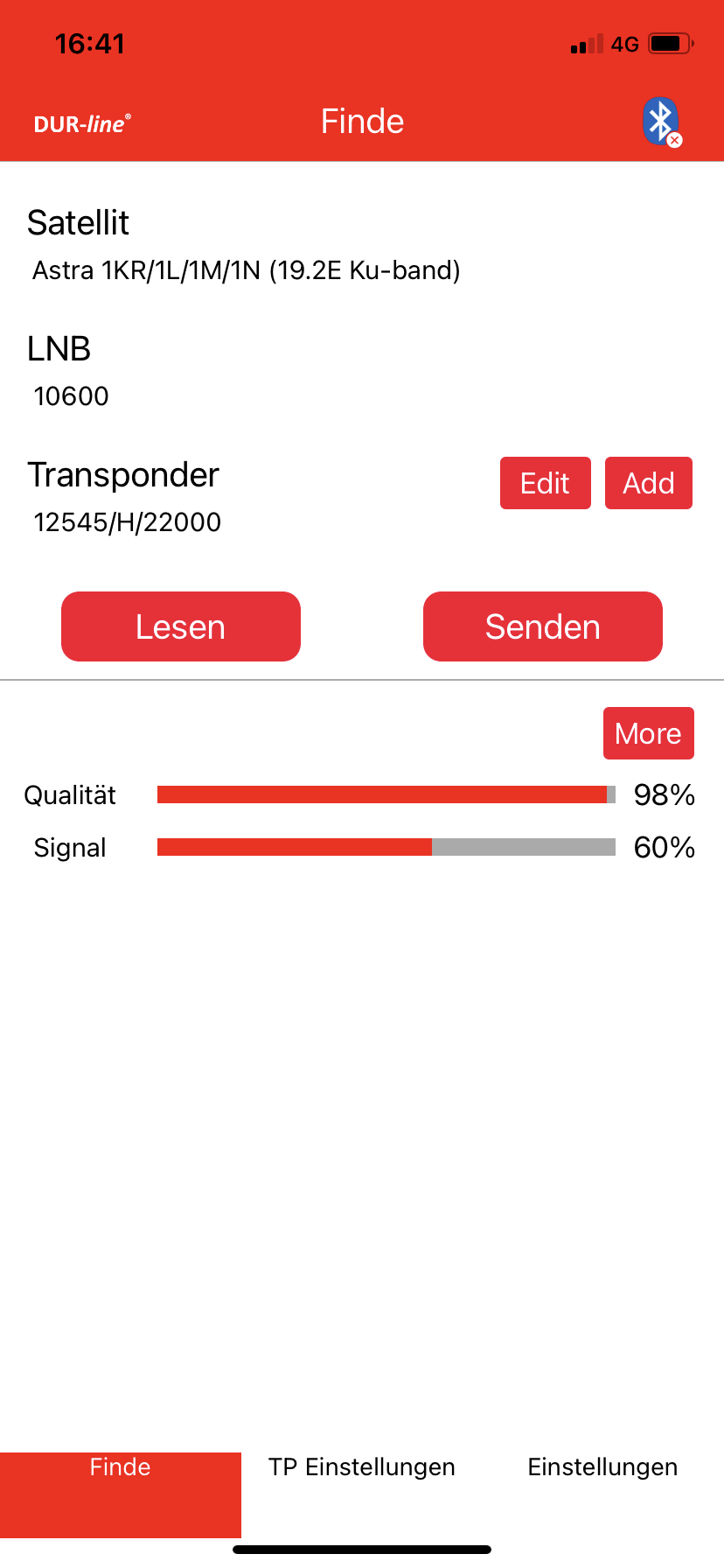Tap the Senden button
This screenshot has height=1568, width=724.
pos(543,626)
